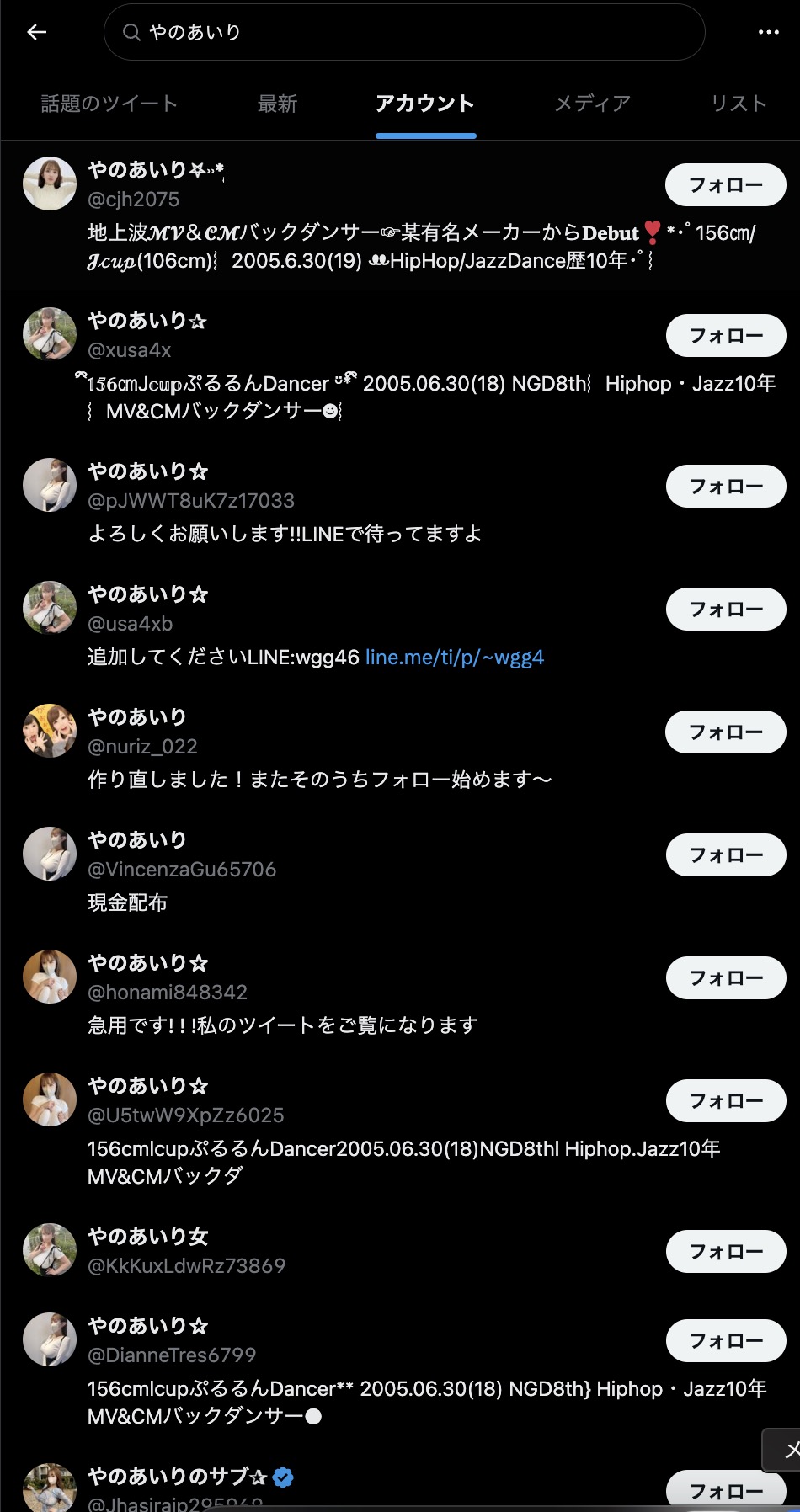Image resolution: width=800 pixels, height=1512 pixels.
Task: Select the メディア tab
Action: [x=592, y=104]
